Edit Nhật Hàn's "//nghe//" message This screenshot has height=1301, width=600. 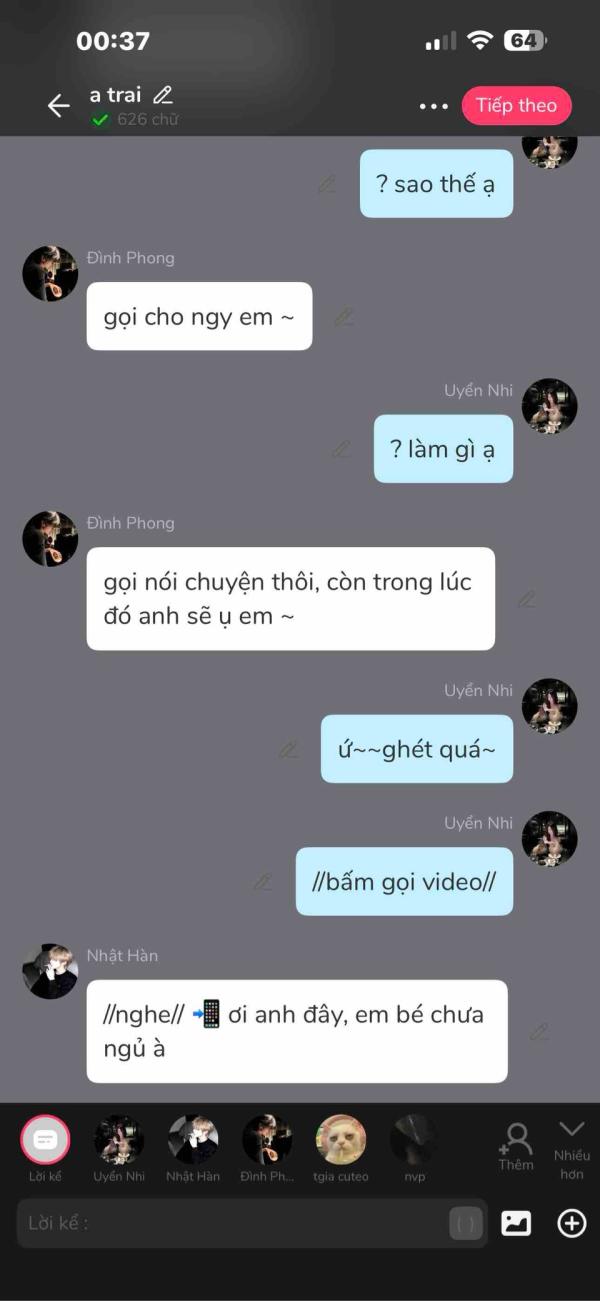539,1031
